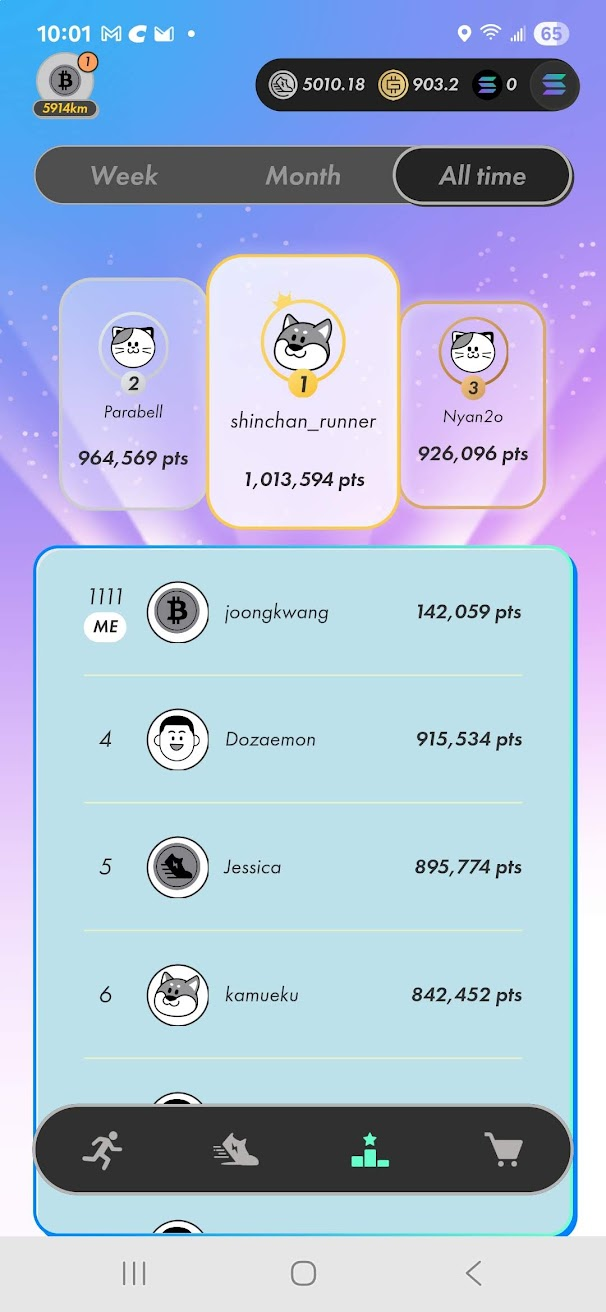The height and width of the screenshot is (1312, 606).
Task: Switch to the Month leaderboard
Action: [303, 176]
